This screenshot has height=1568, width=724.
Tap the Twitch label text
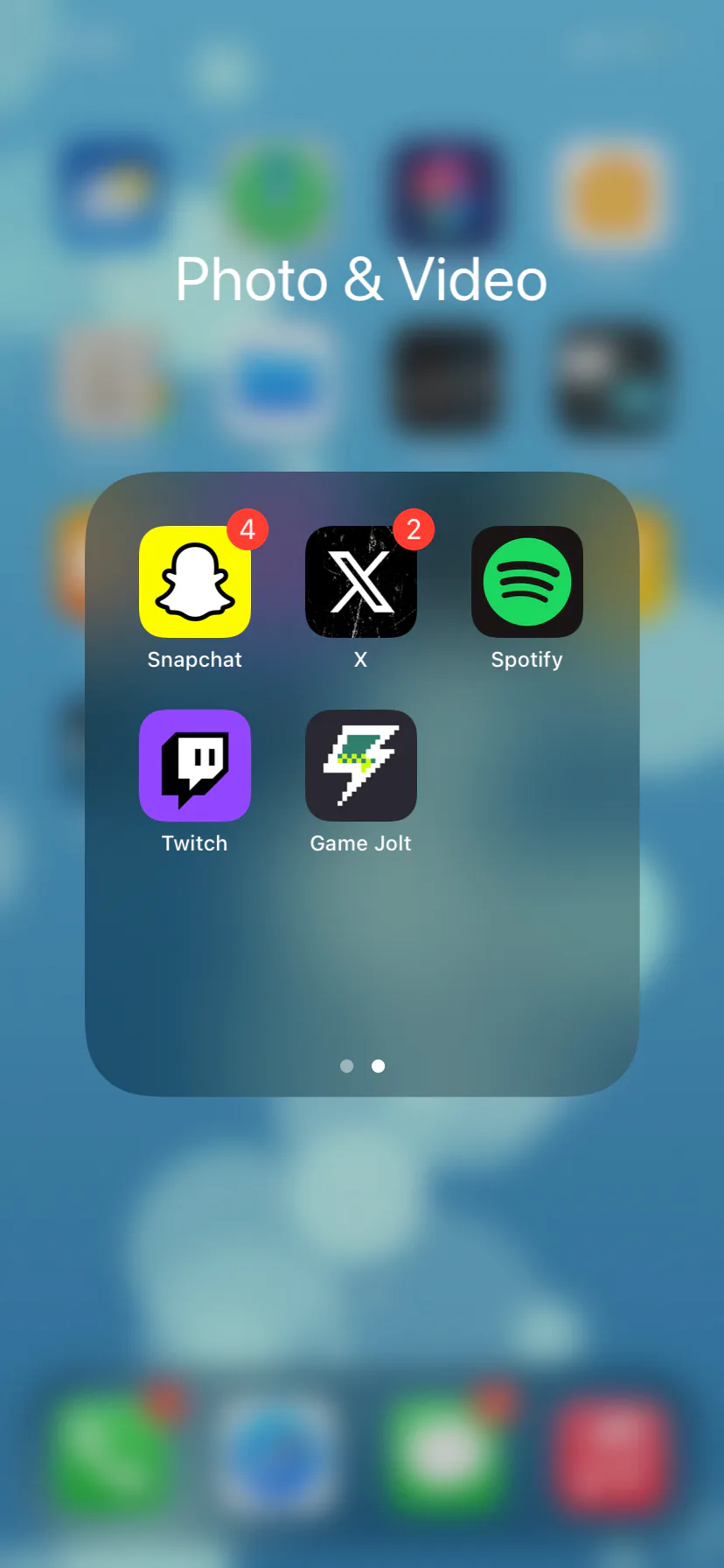coord(194,843)
